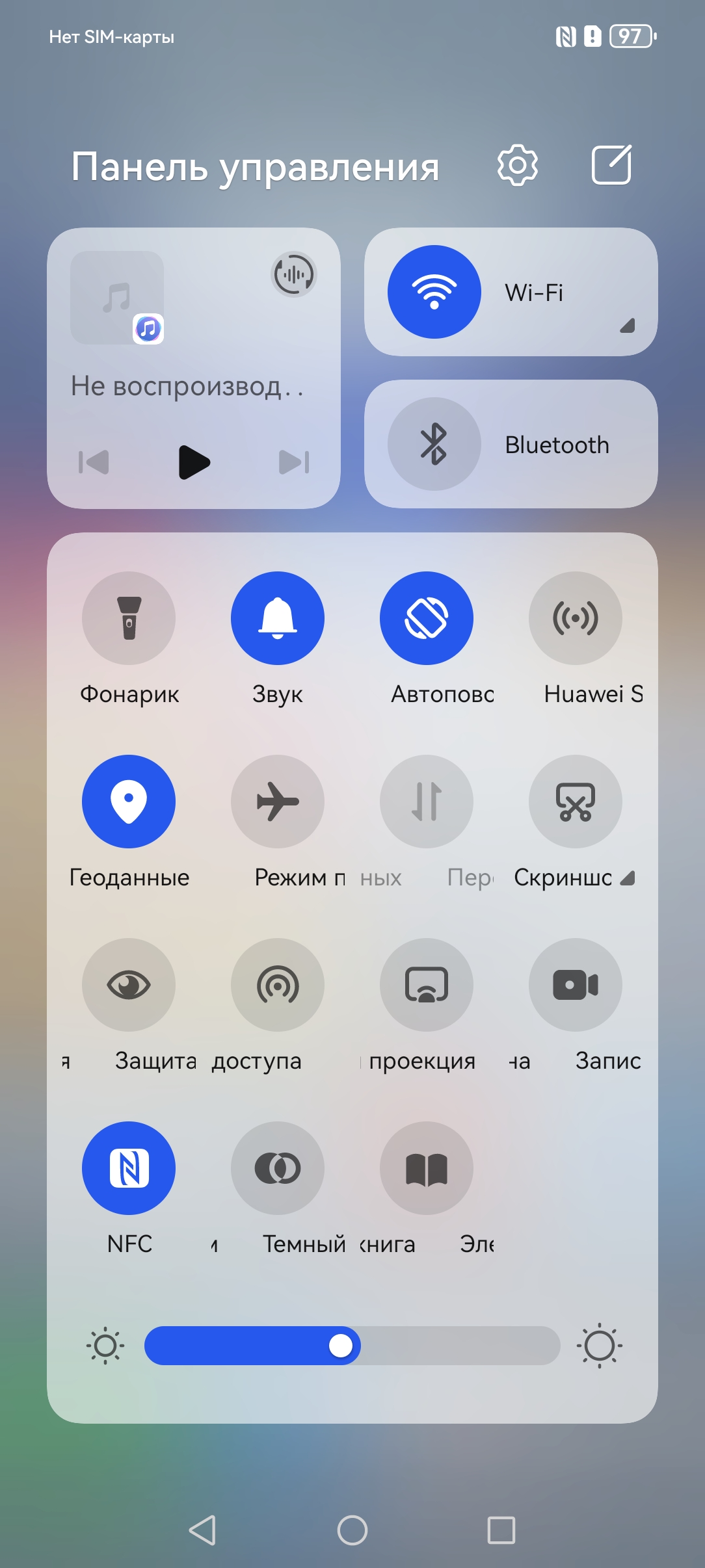This screenshot has height=1568, width=705.
Task: Toggle Звук sound mode
Action: coord(278,618)
